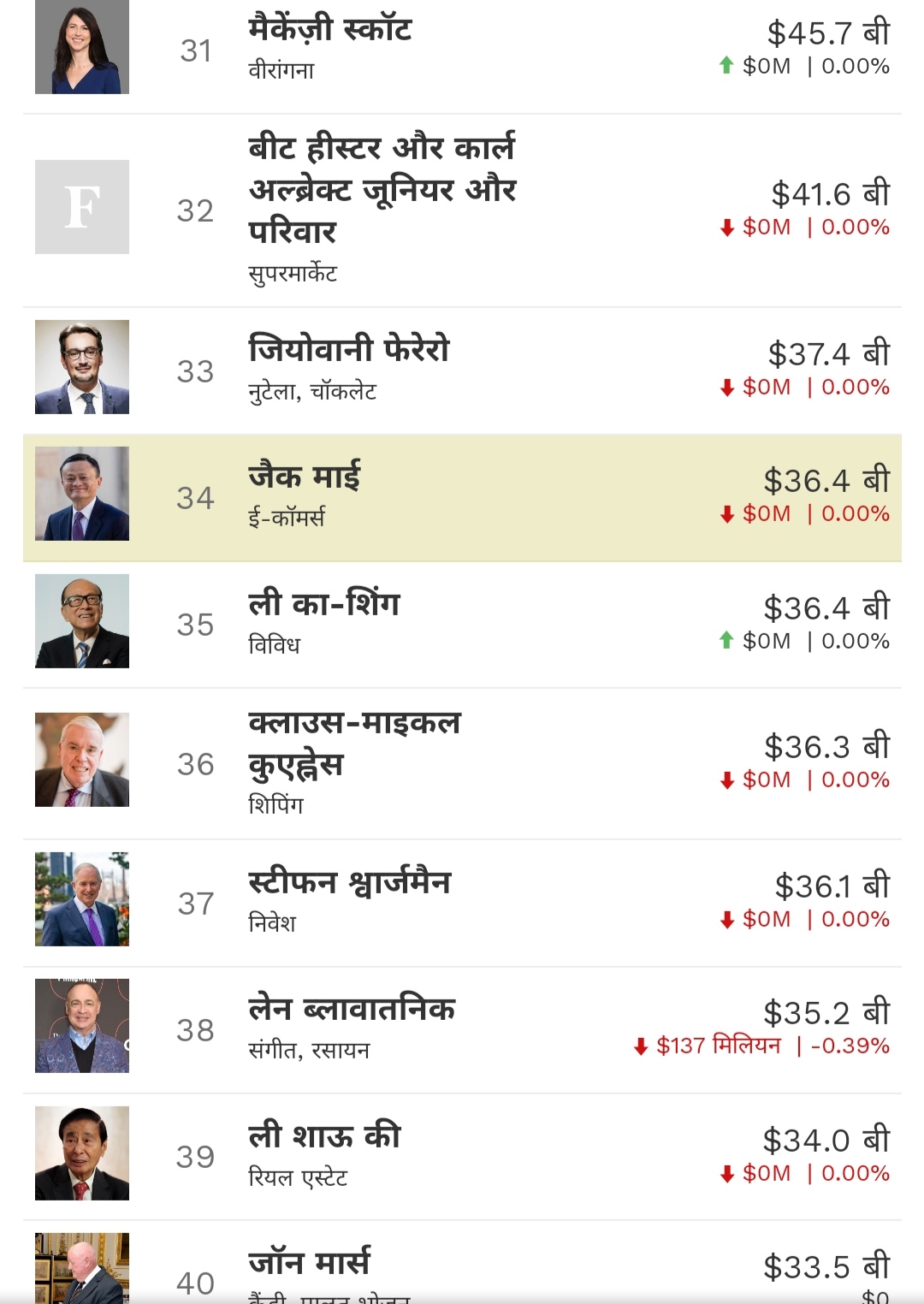Open बीट हीस्टर और कार्ल अल्ब्रेक्ट row
Screen dimensions: 924x1304
(x=382, y=189)
